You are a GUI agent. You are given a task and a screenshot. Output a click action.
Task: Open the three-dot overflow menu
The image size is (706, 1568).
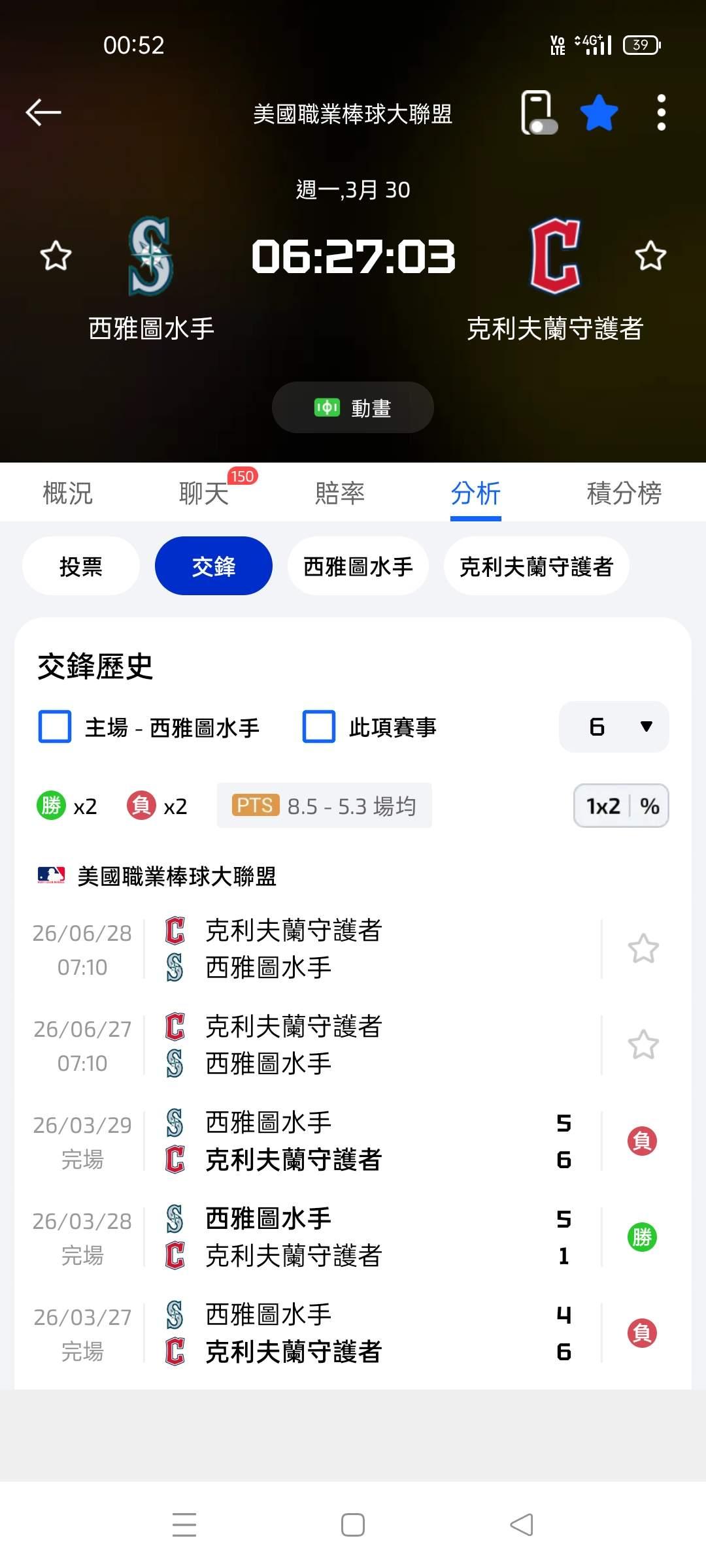click(x=662, y=112)
